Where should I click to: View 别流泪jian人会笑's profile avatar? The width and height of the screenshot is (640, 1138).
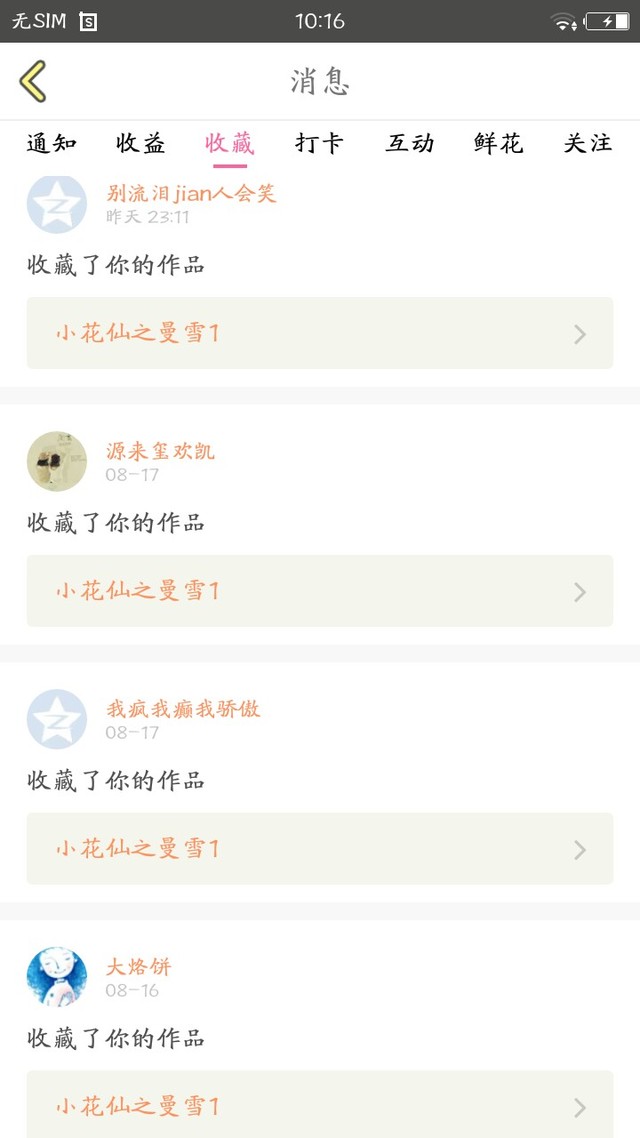tap(57, 203)
